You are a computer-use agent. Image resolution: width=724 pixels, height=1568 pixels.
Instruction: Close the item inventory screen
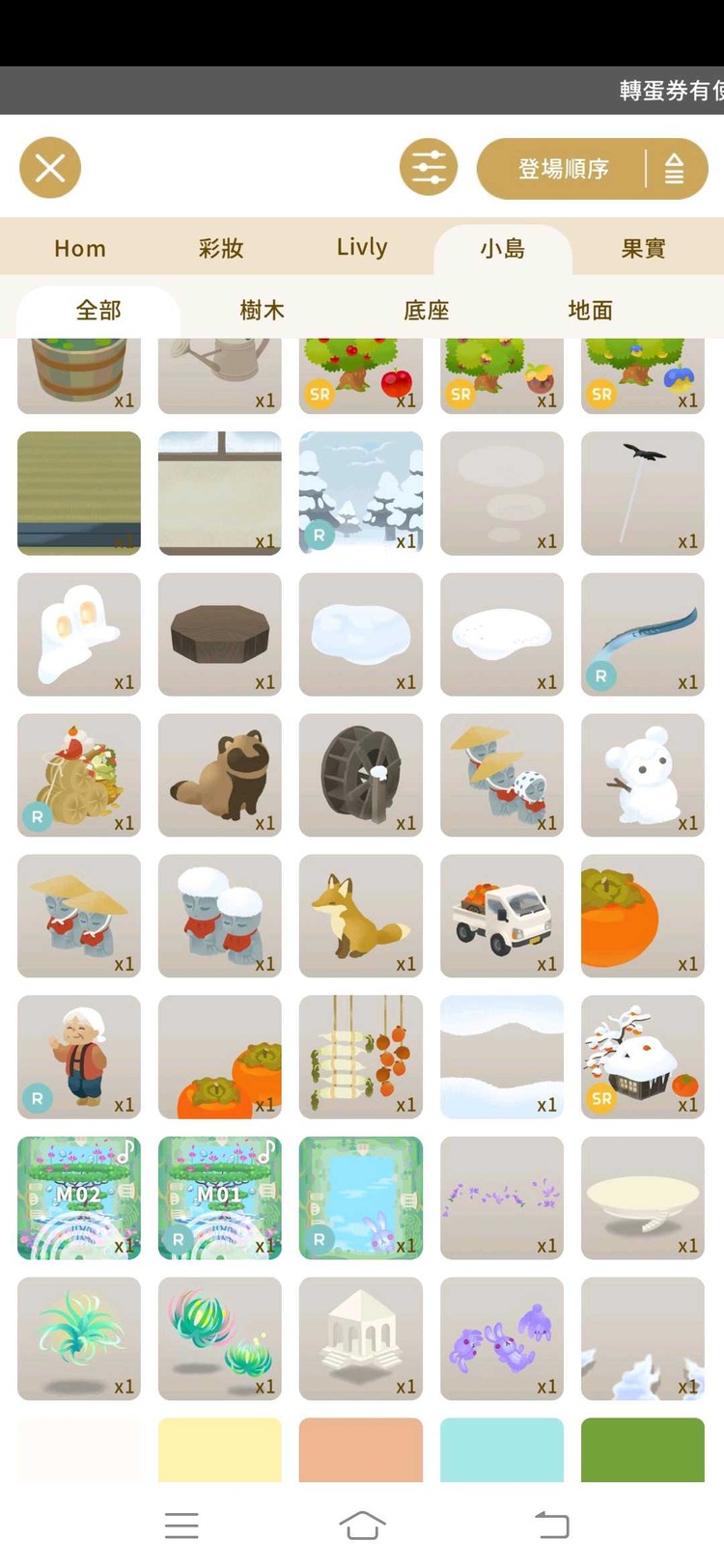point(50,168)
